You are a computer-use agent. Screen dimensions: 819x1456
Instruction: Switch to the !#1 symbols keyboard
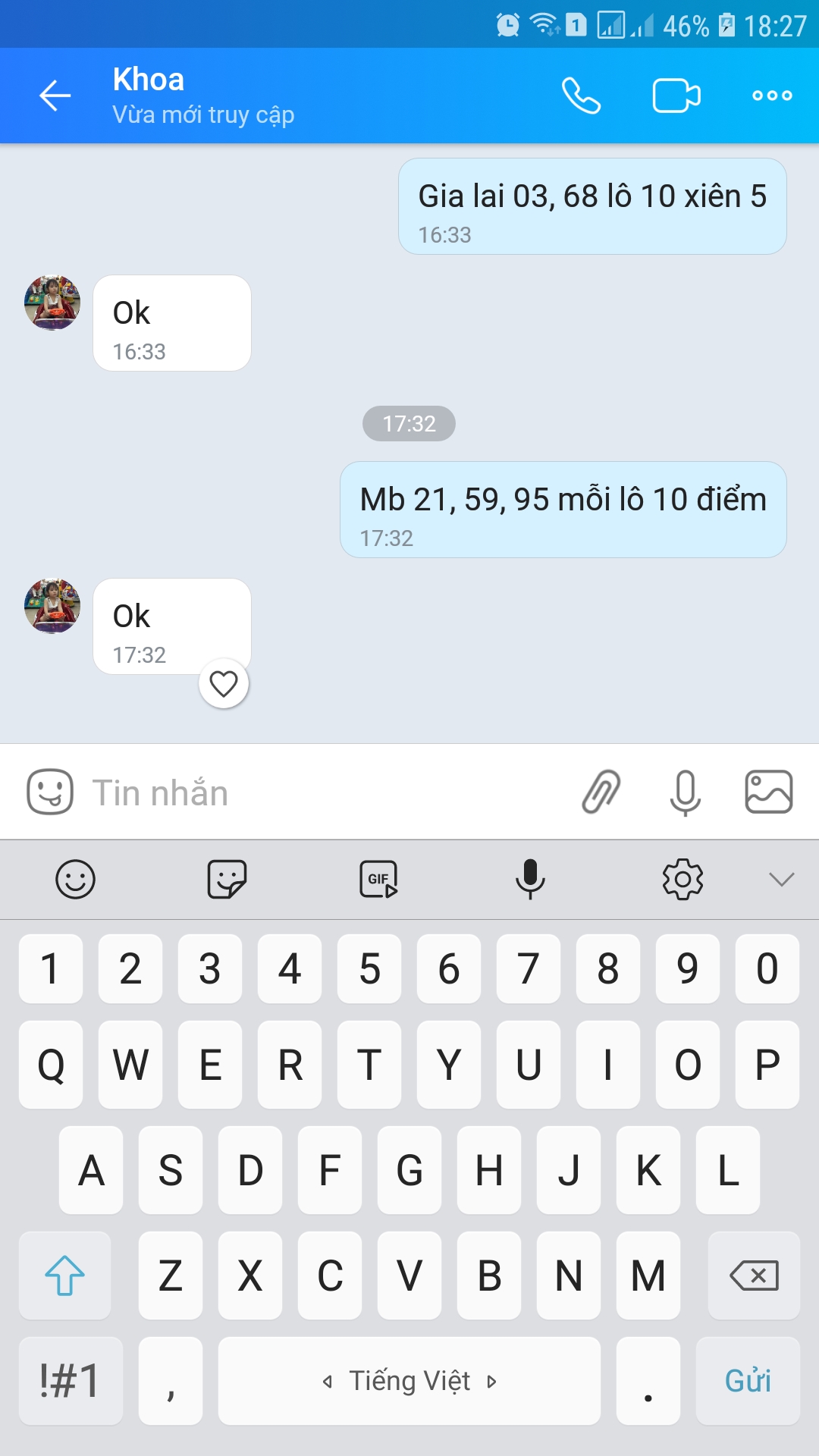pyautogui.click(x=71, y=1381)
